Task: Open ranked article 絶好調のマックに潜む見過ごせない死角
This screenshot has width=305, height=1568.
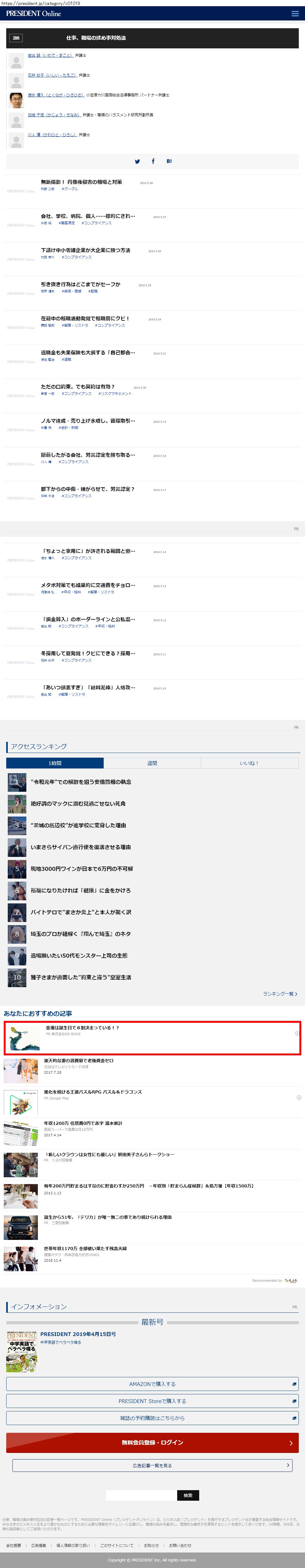Action: pyautogui.click(x=78, y=804)
